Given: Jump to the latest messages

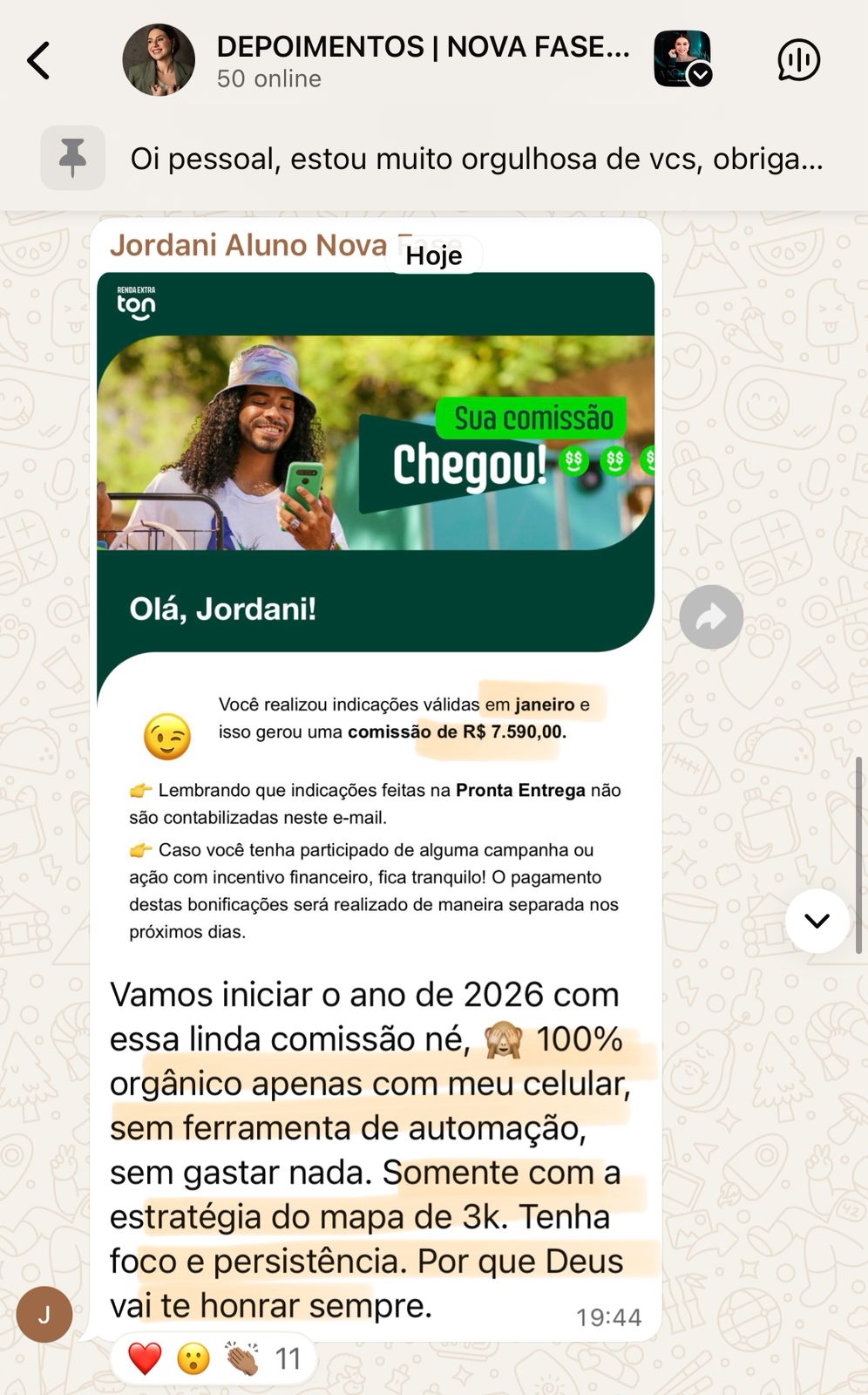Looking at the screenshot, I should click(817, 921).
